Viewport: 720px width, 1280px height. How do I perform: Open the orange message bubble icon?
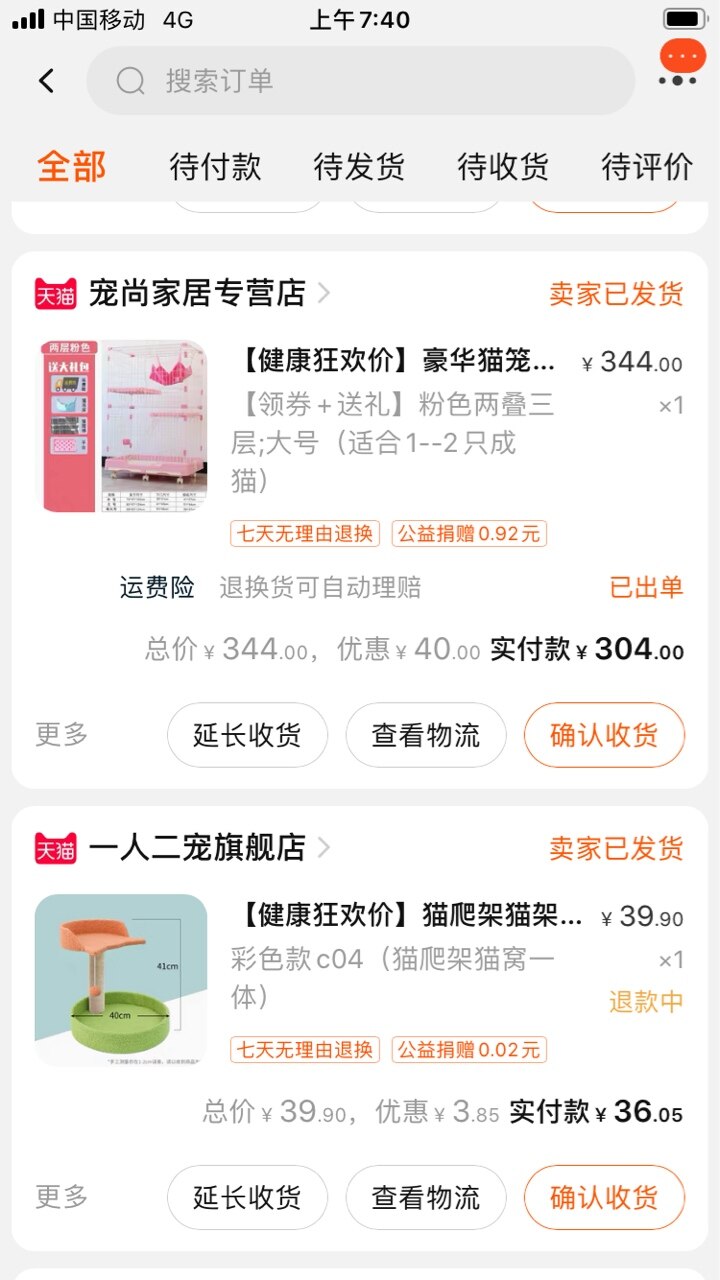coord(682,61)
